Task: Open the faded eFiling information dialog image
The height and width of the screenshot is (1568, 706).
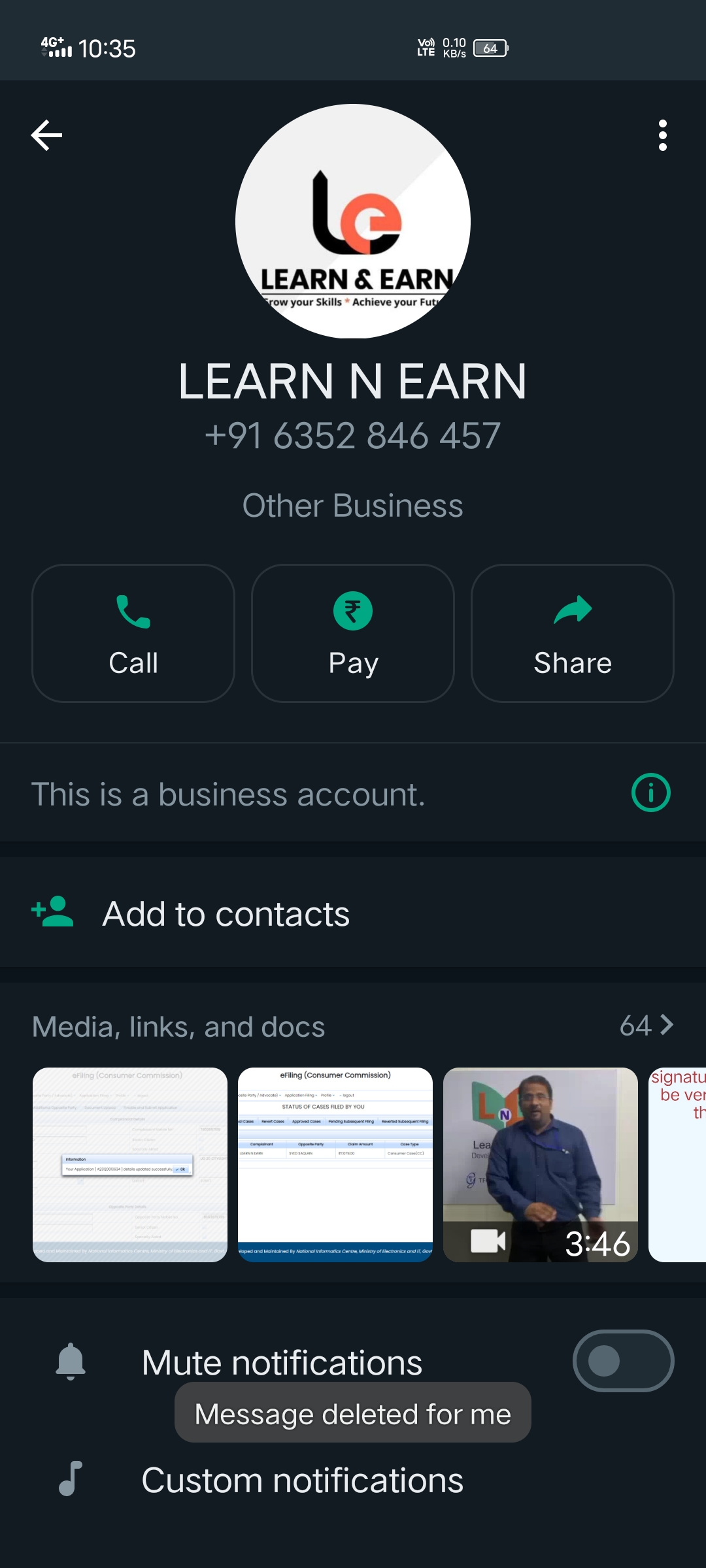Action: 130,1164
